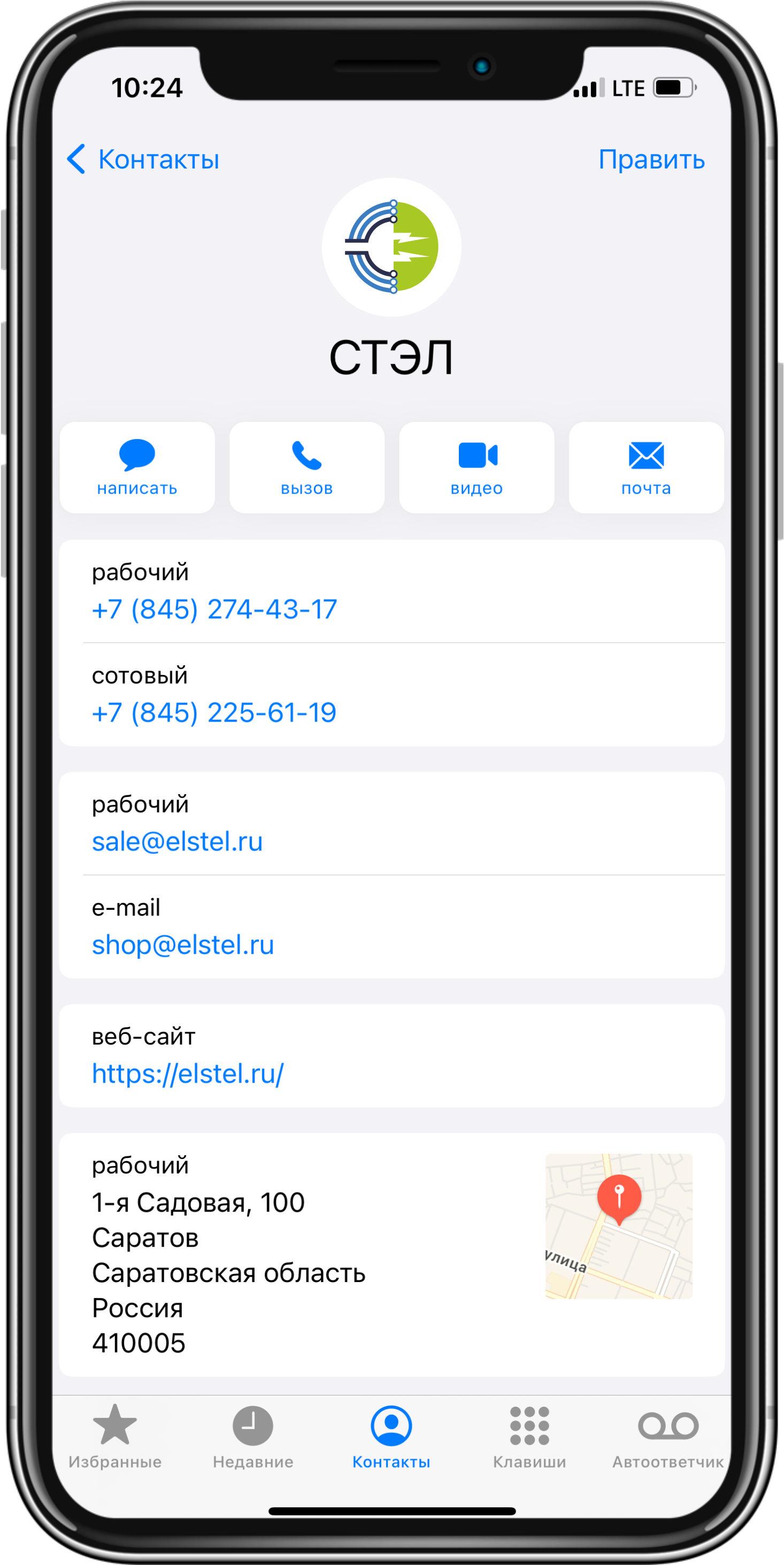Open the map thumbnail for the address
This screenshot has height=1565, width=784.
(618, 1226)
